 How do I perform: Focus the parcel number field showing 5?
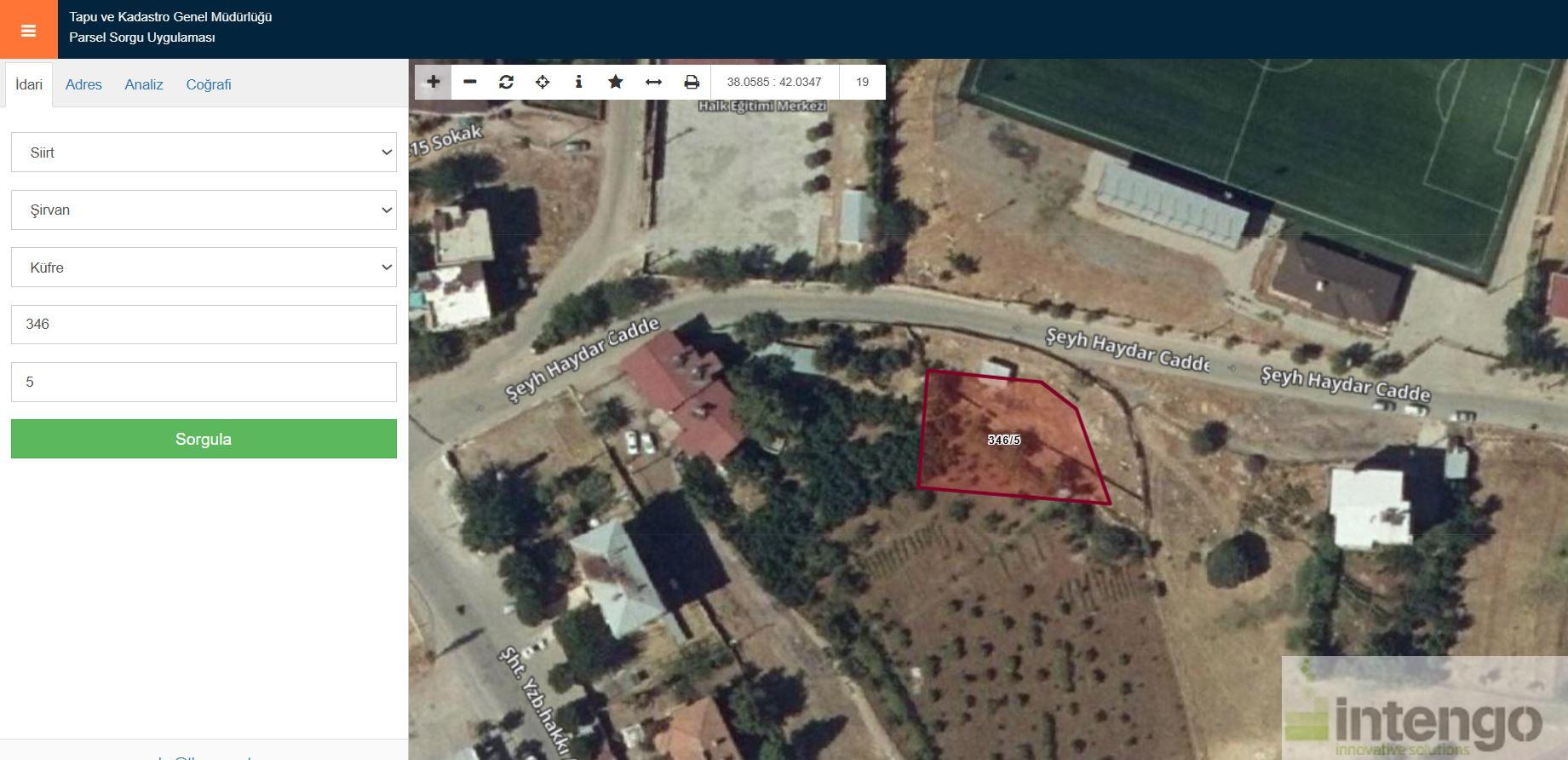[x=204, y=383]
